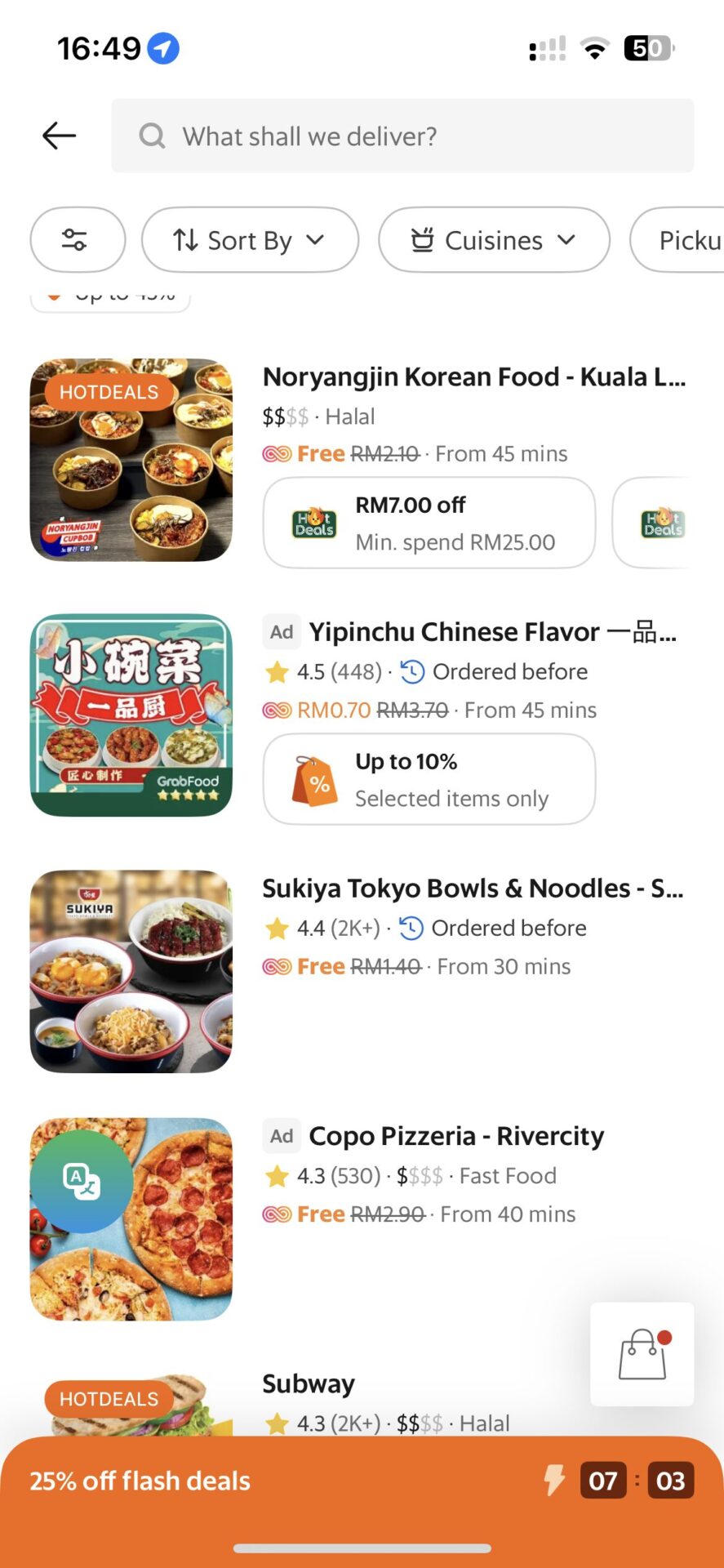Tap the Up to 10% selected items offer

[429, 779]
